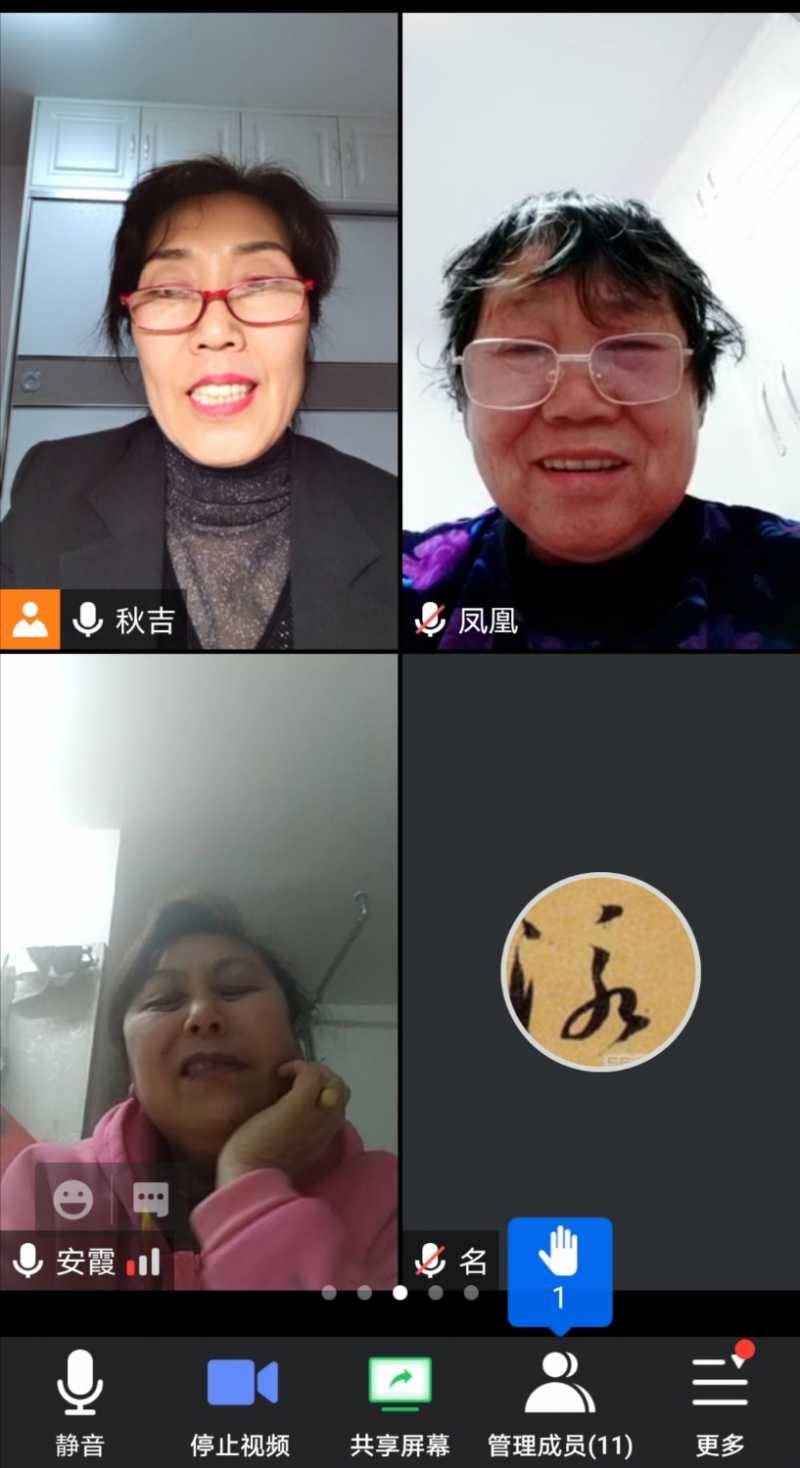The height and width of the screenshot is (1468, 800).
Task: Open the 更多 menu
Action: pos(720,1400)
